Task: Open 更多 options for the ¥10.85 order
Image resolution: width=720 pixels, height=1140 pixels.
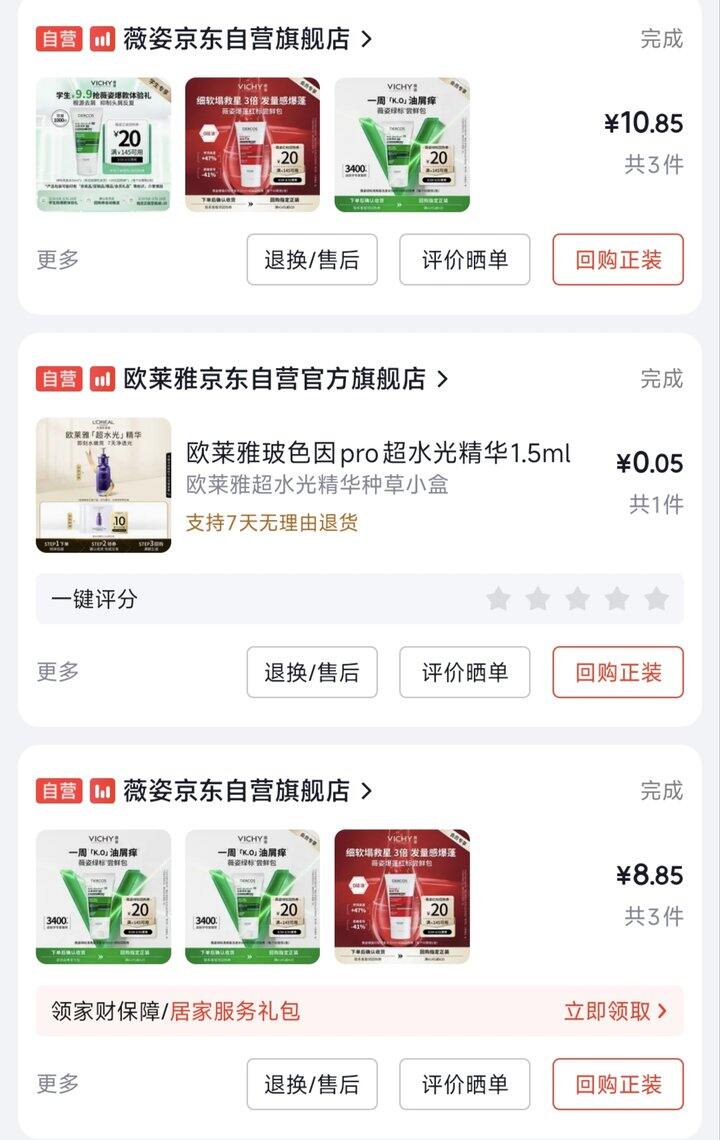Action: click(58, 260)
